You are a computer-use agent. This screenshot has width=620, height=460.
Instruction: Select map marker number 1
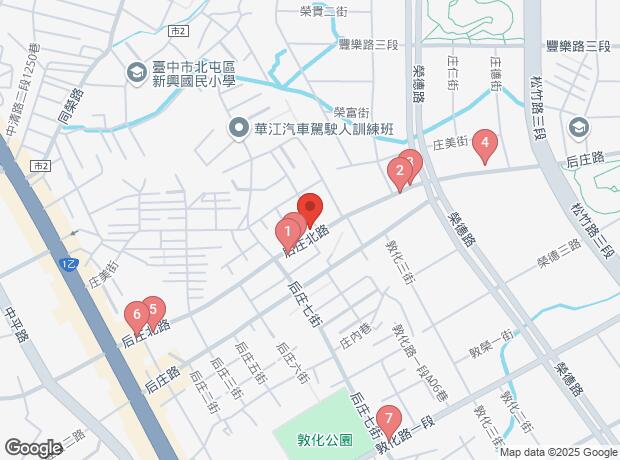coord(287,235)
